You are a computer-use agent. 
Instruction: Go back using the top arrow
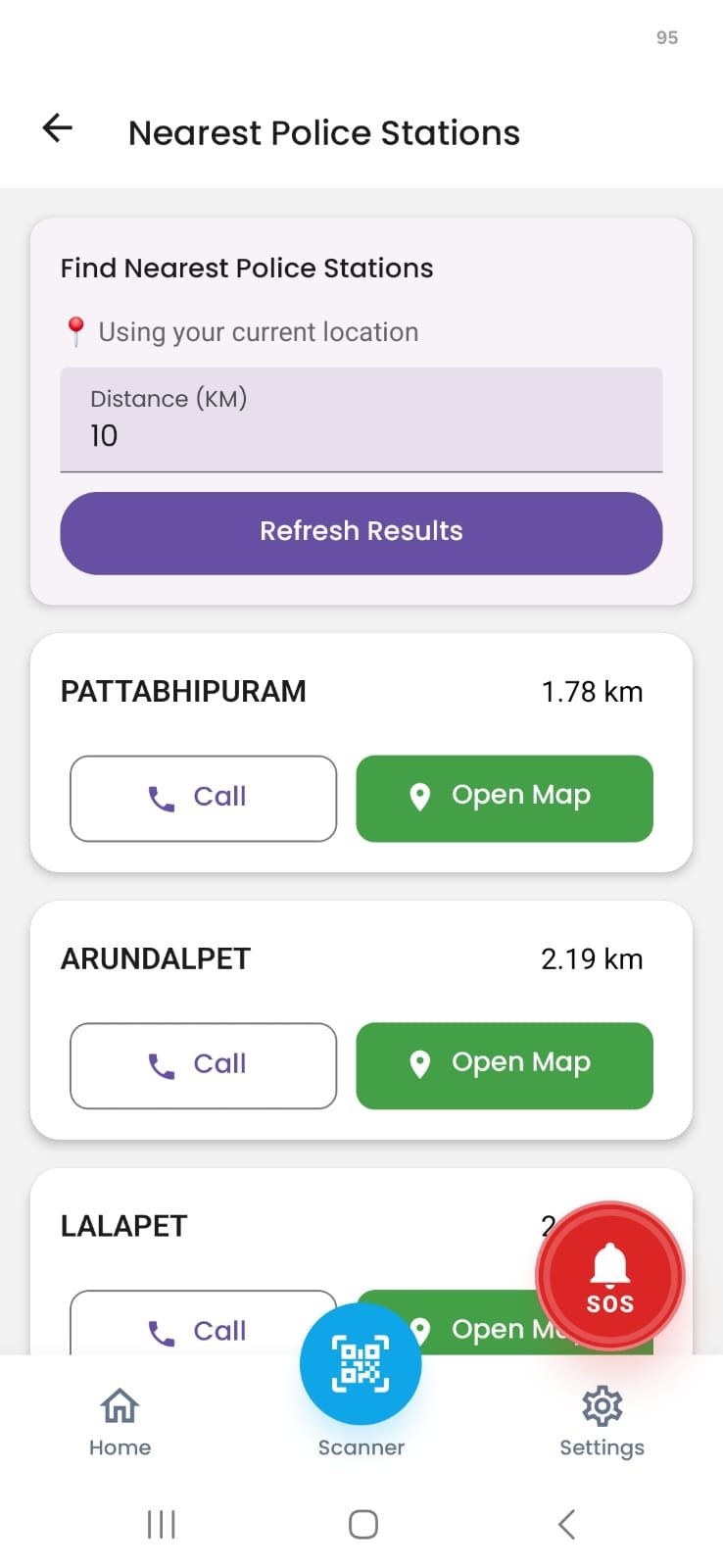[x=58, y=127]
